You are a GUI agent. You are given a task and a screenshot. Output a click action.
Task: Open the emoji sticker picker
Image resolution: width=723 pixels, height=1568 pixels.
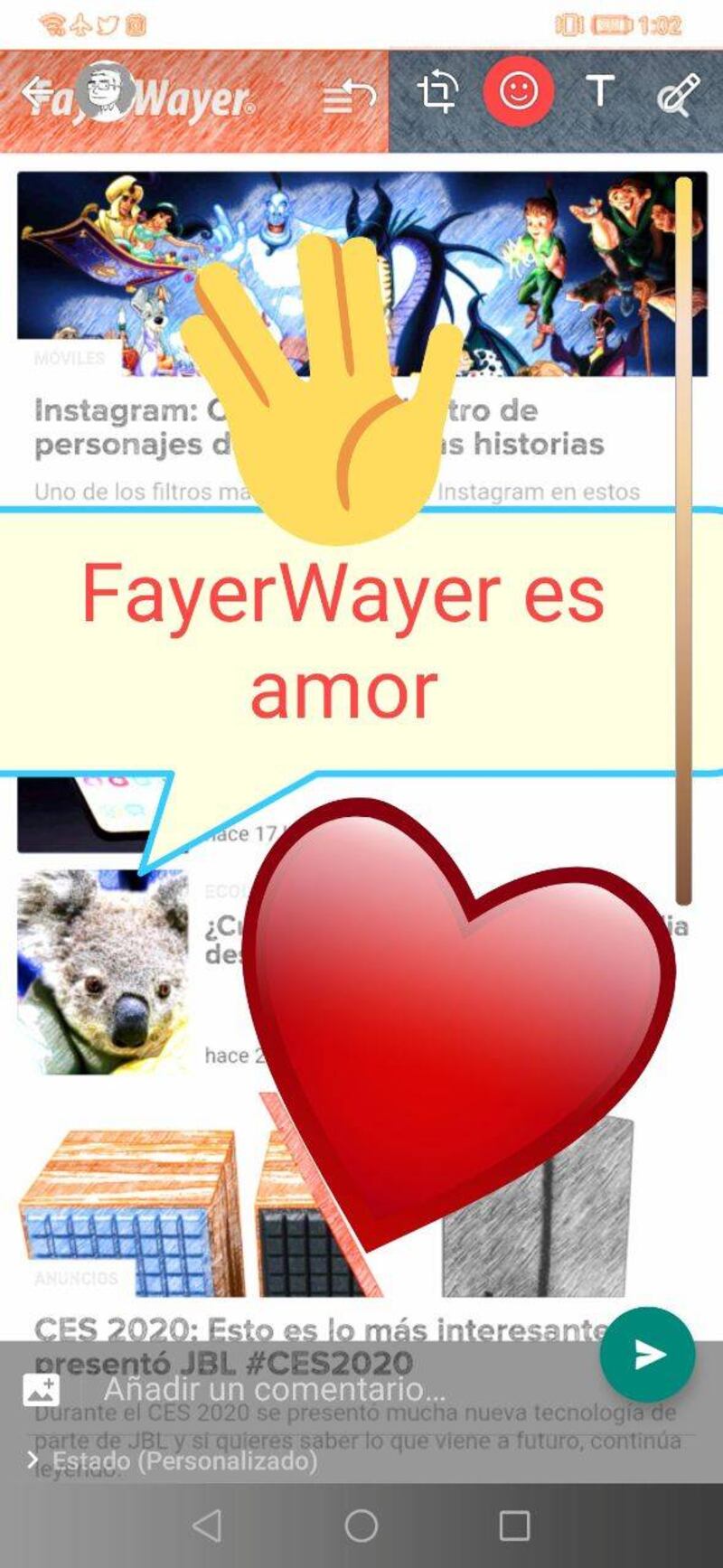[x=518, y=91]
